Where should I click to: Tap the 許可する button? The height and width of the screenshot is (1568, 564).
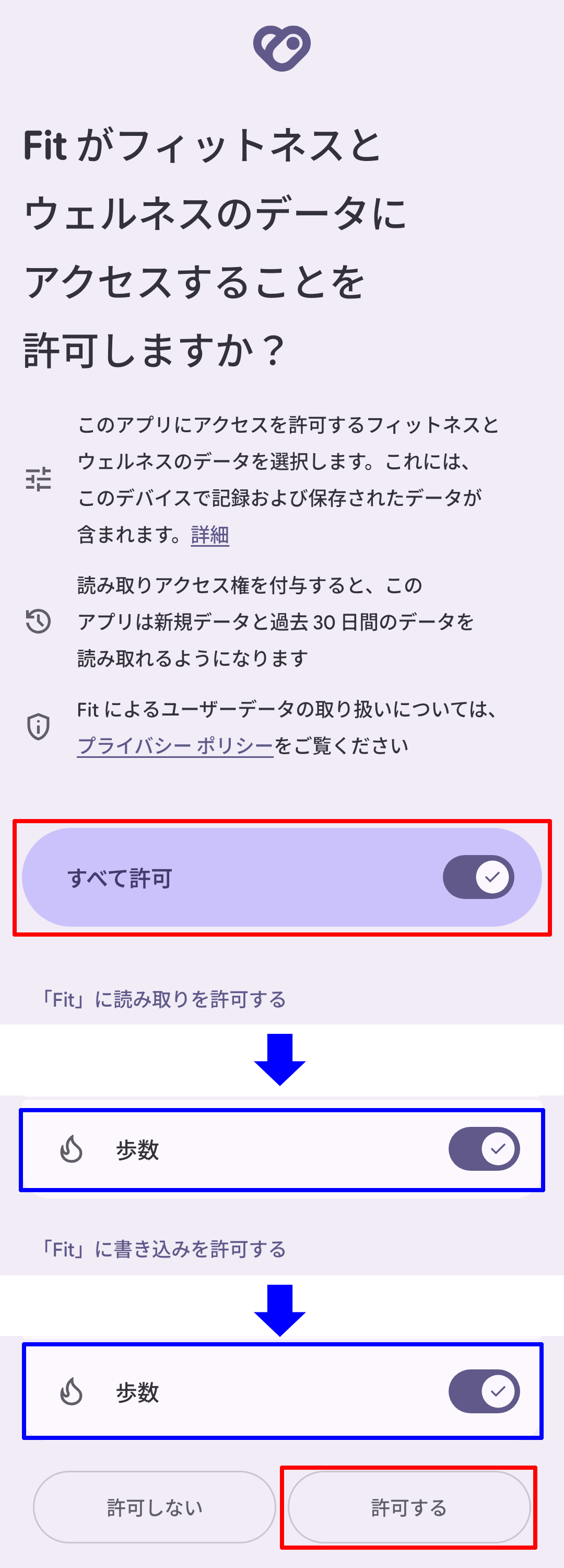(409, 1507)
